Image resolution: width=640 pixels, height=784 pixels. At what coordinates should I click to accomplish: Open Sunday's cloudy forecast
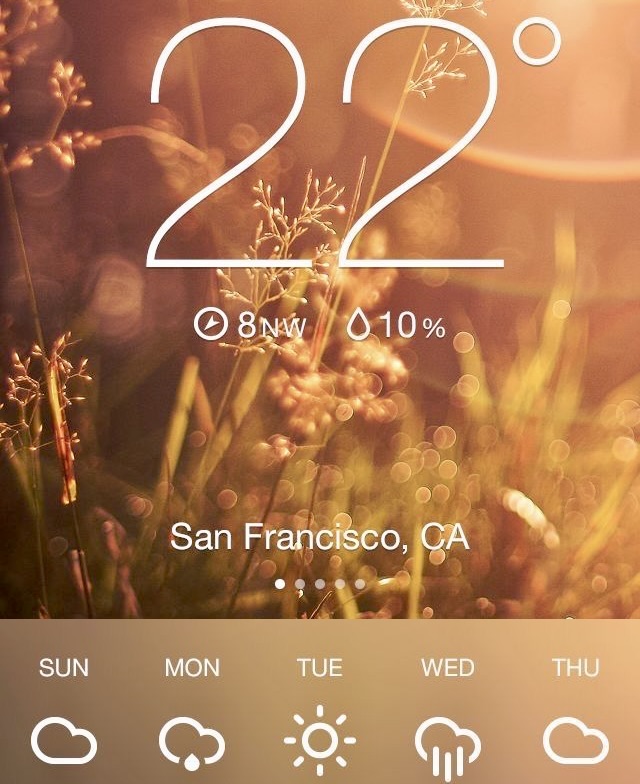64,741
